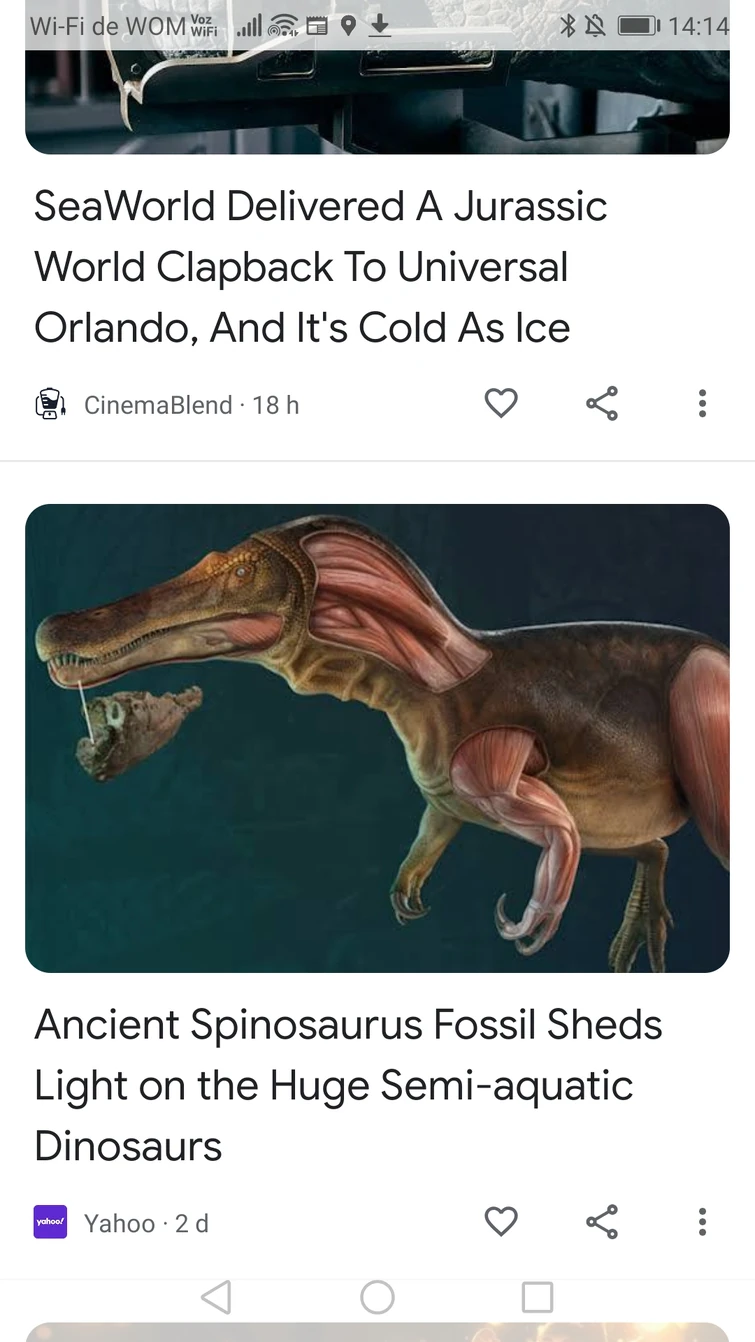Open the Ancient Spinosaurus Fossil article
Screen dimensions: 755x1342
click(x=348, y=1085)
